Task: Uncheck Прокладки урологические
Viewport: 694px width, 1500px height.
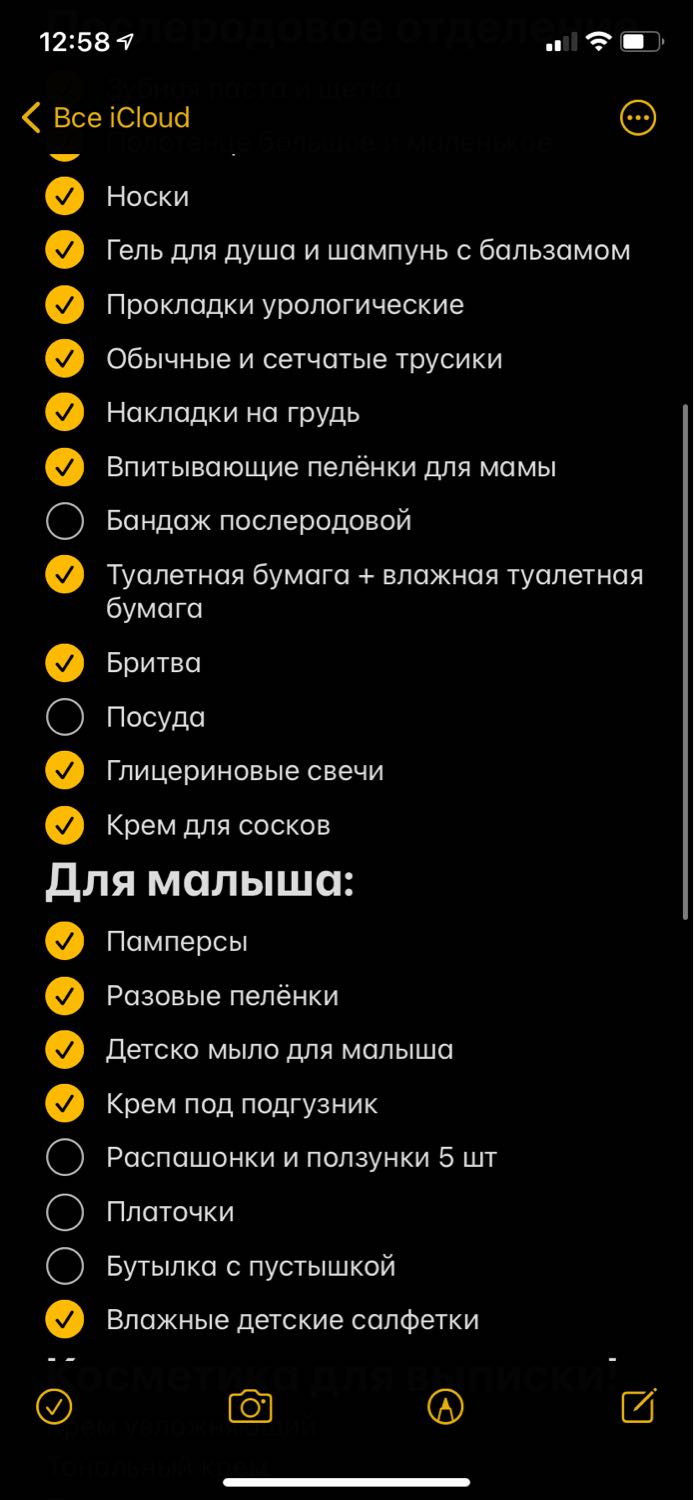Action: 65,305
